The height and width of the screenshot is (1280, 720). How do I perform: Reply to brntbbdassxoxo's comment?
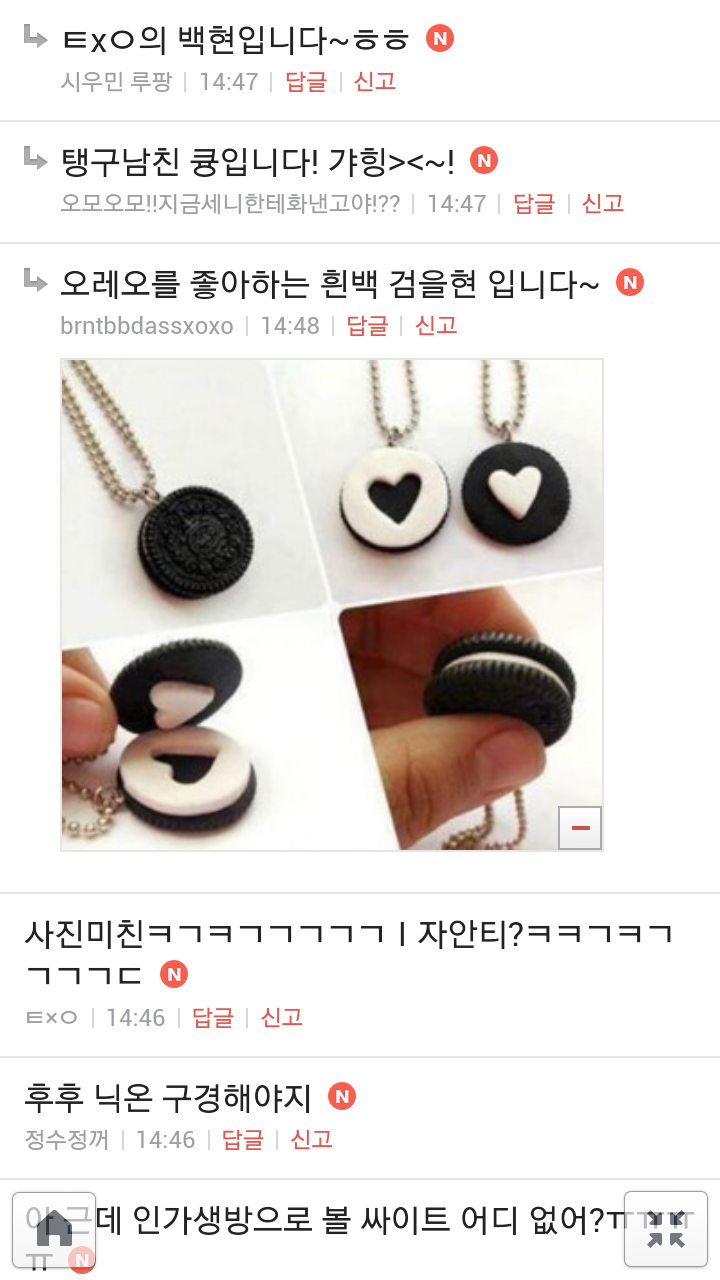point(367,326)
